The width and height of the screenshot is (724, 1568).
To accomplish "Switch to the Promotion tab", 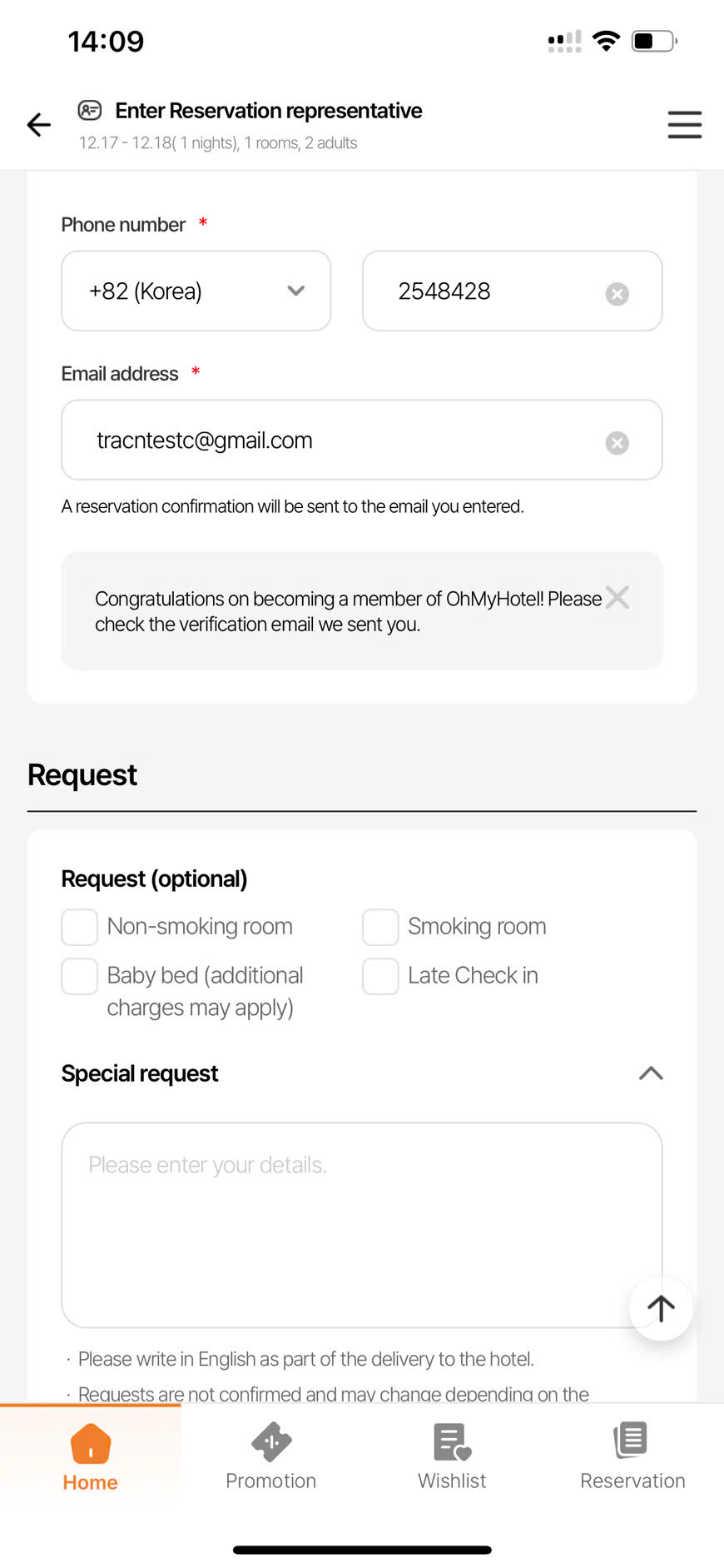I will pyautogui.click(x=271, y=1457).
